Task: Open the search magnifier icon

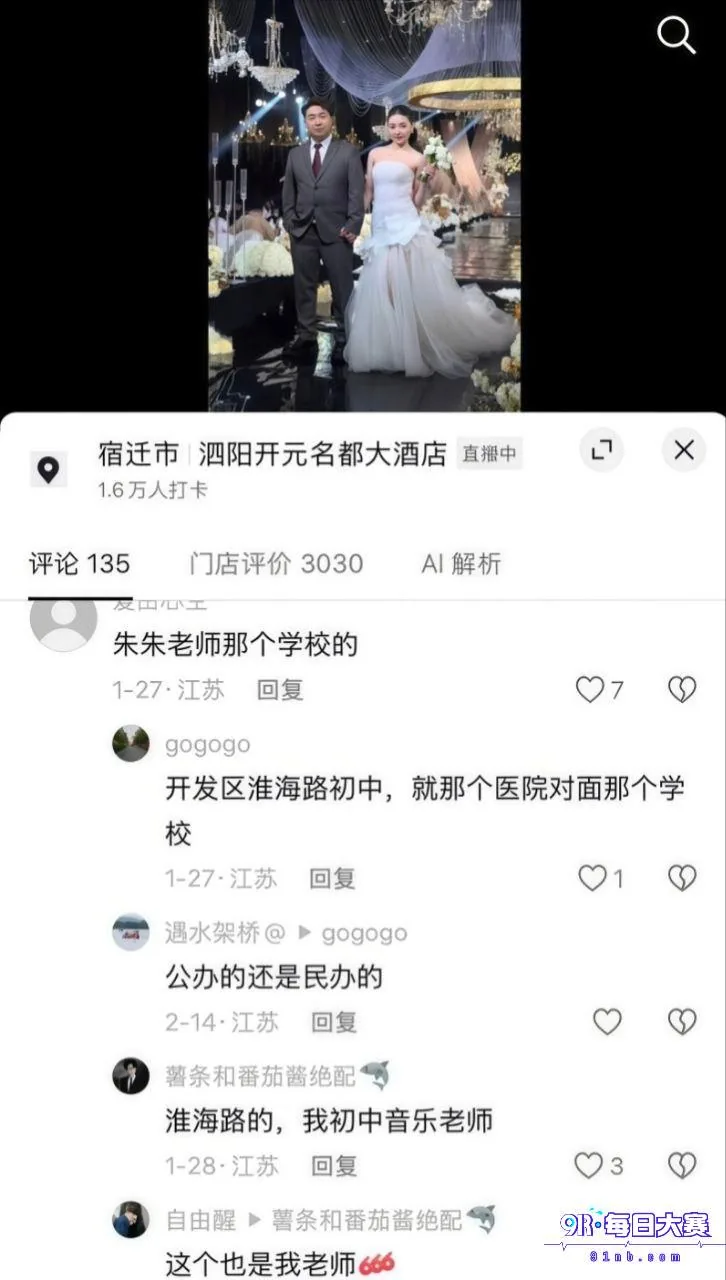Action: [676, 35]
